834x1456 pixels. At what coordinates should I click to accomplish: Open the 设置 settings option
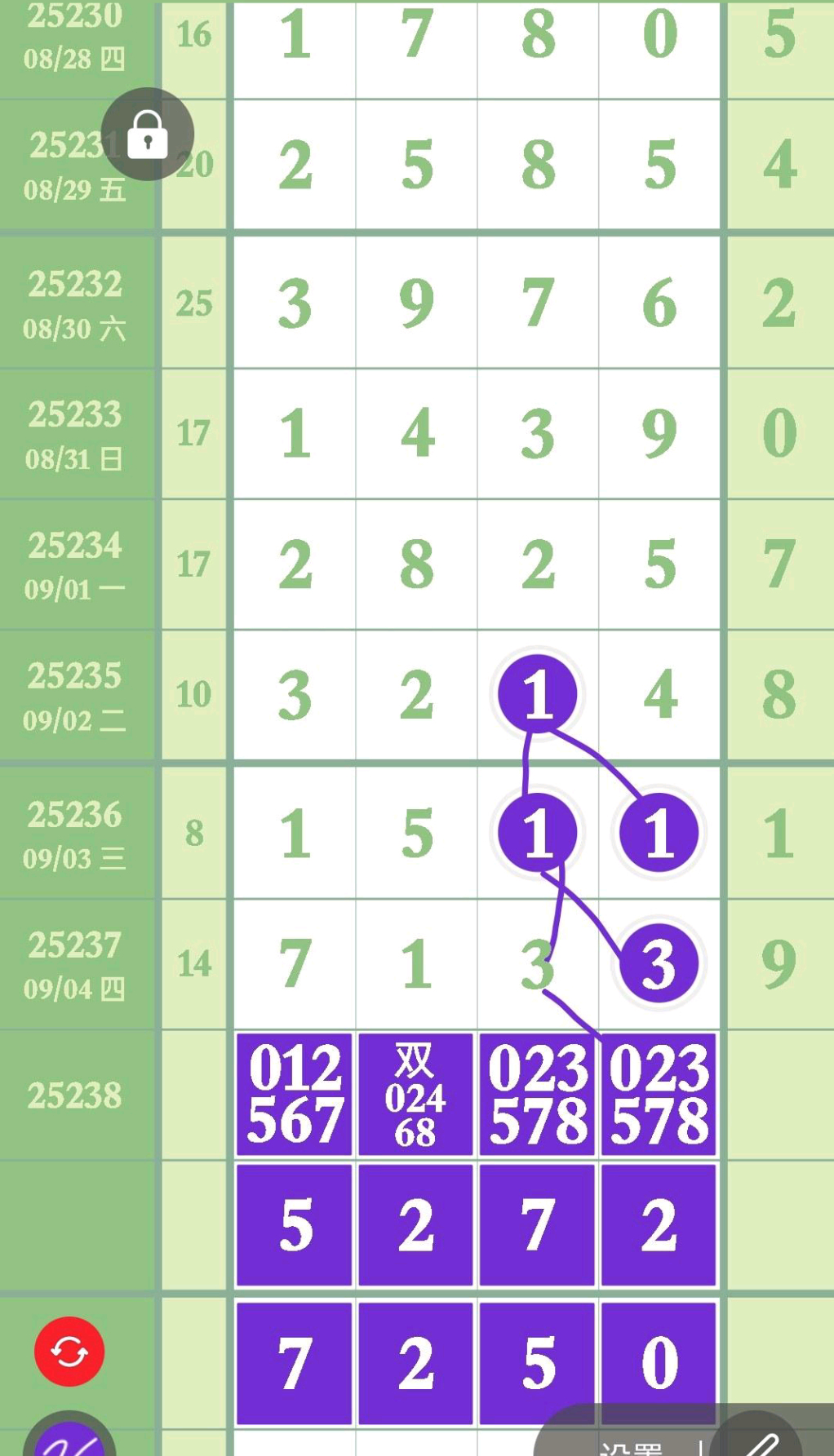[630, 1445]
